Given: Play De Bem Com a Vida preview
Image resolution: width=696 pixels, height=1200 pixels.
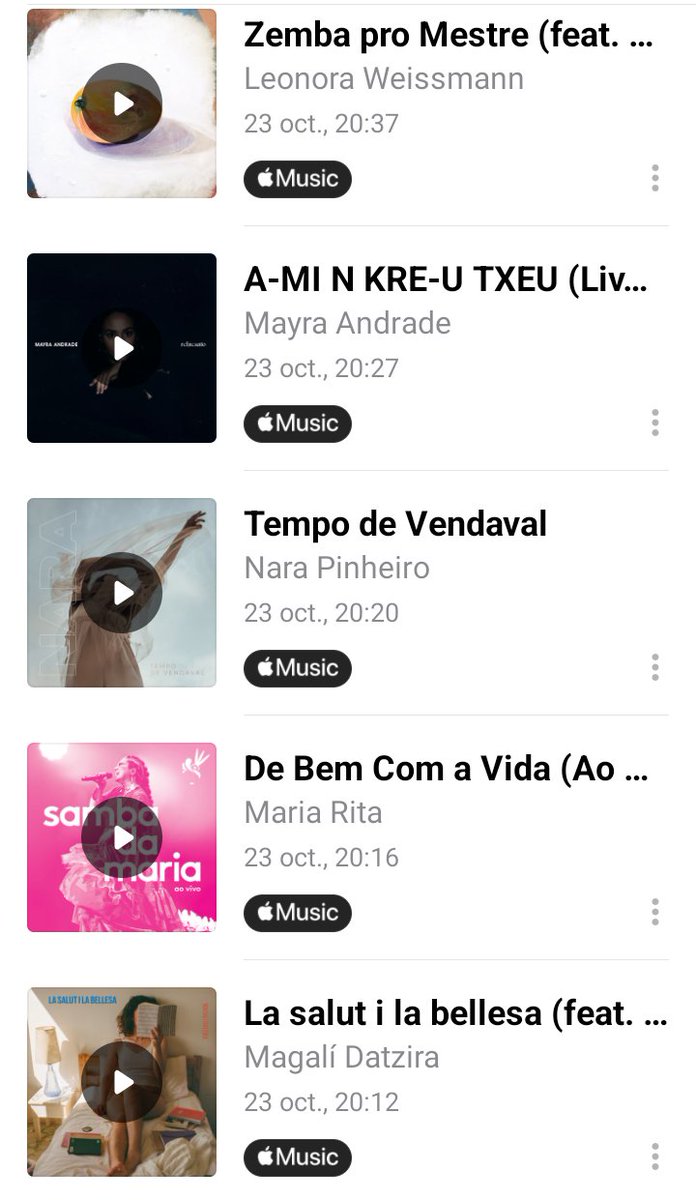Looking at the screenshot, I should (122, 837).
